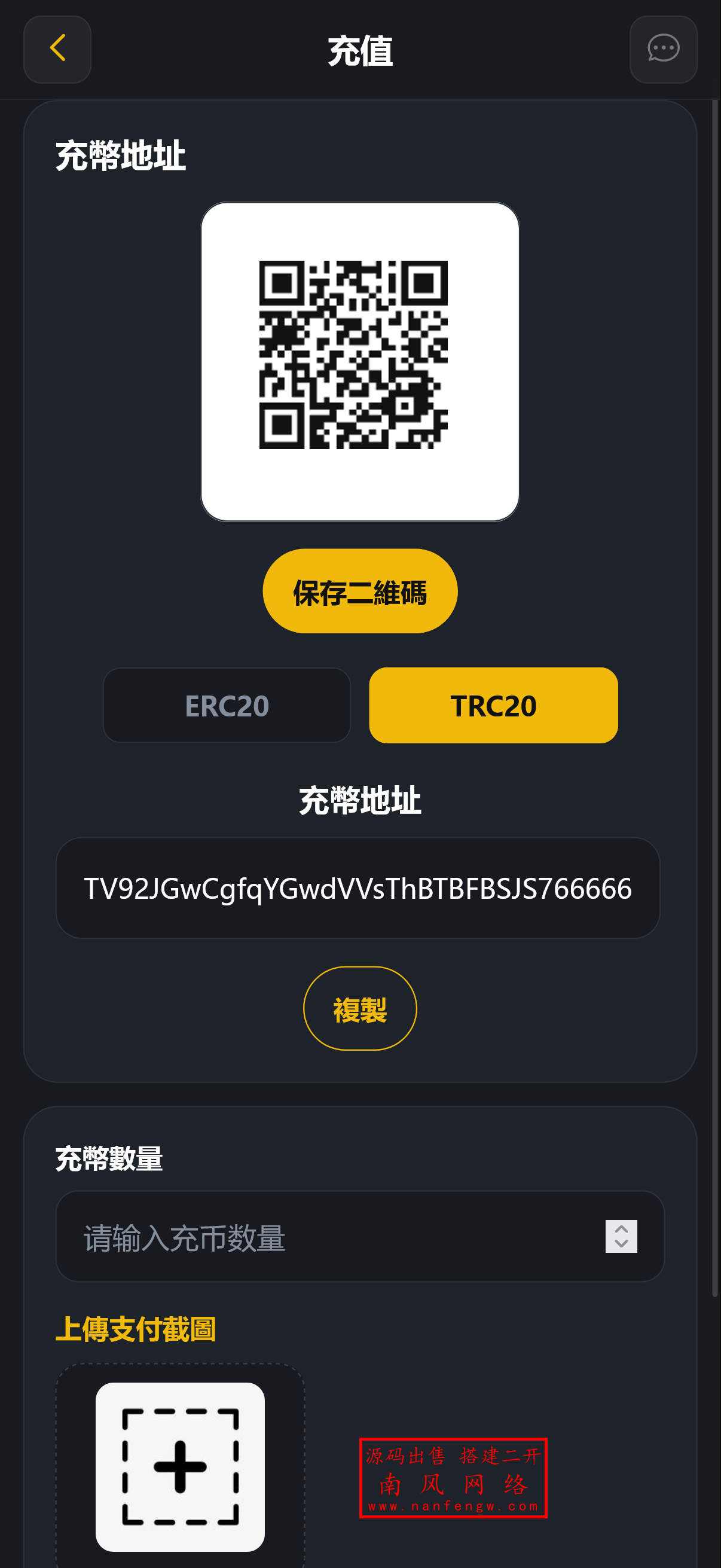721x1568 pixels.
Task: Select the TRC20 network option
Action: pyautogui.click(x=493, y=705)
